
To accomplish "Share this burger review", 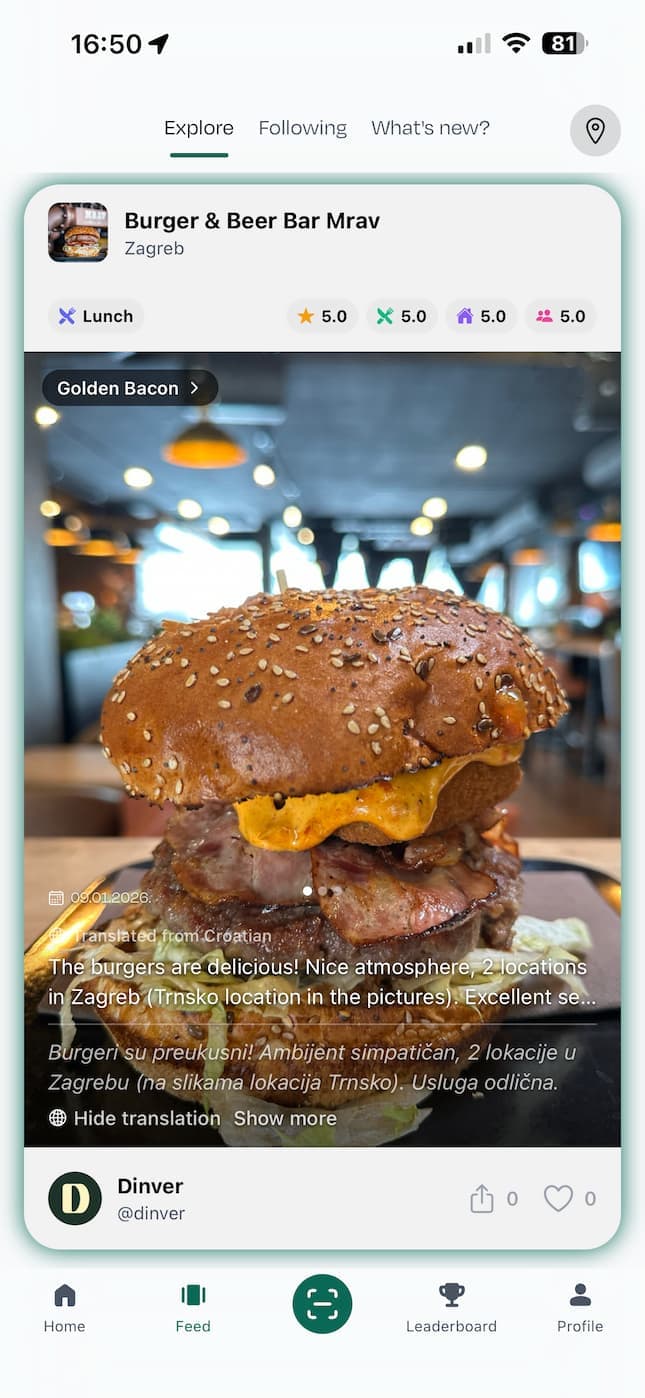I will click(x=482, y=1198).
